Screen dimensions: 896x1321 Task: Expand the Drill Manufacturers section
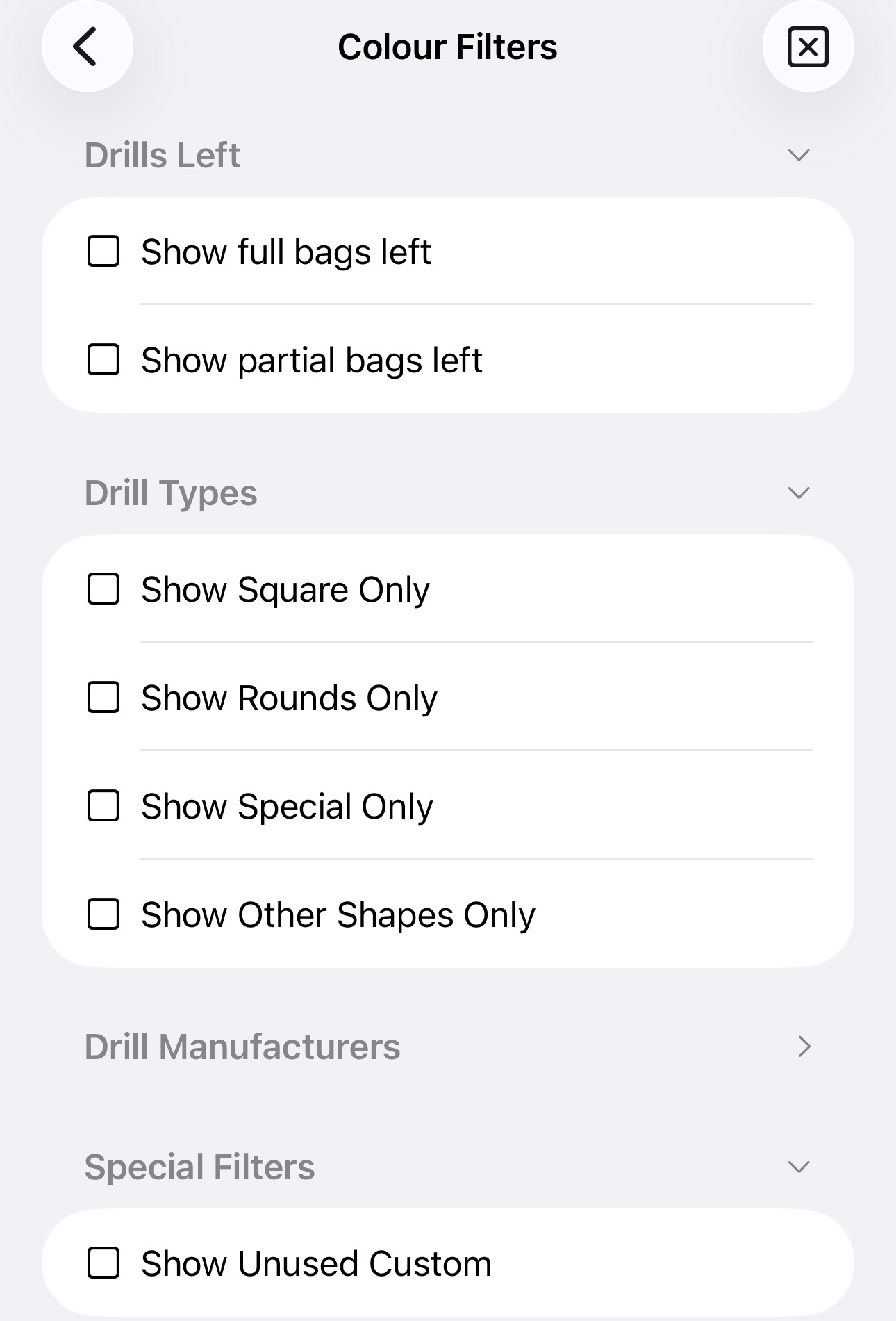point(804,1047)
